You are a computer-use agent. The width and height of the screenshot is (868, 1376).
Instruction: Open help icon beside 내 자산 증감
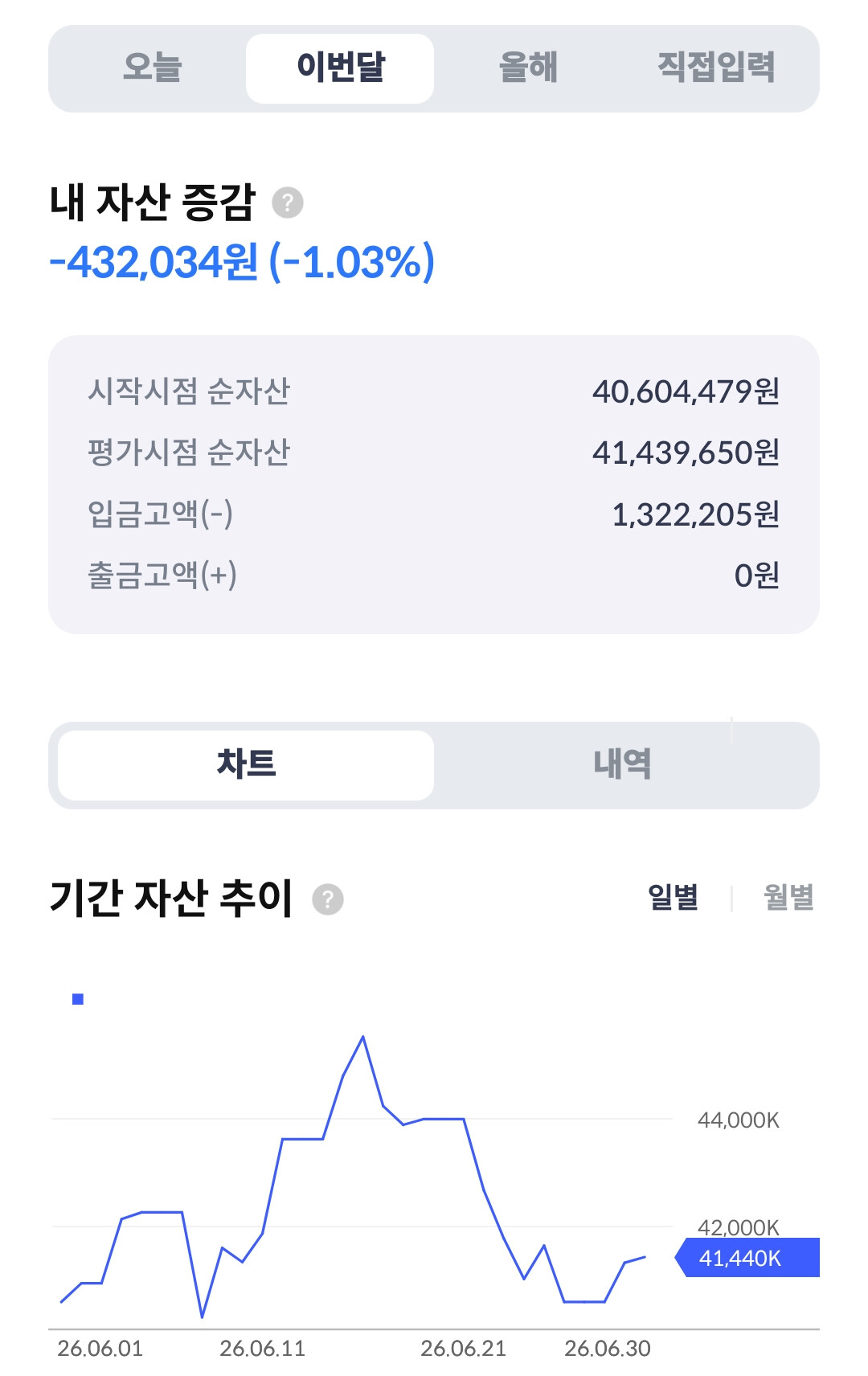point(288,203)
